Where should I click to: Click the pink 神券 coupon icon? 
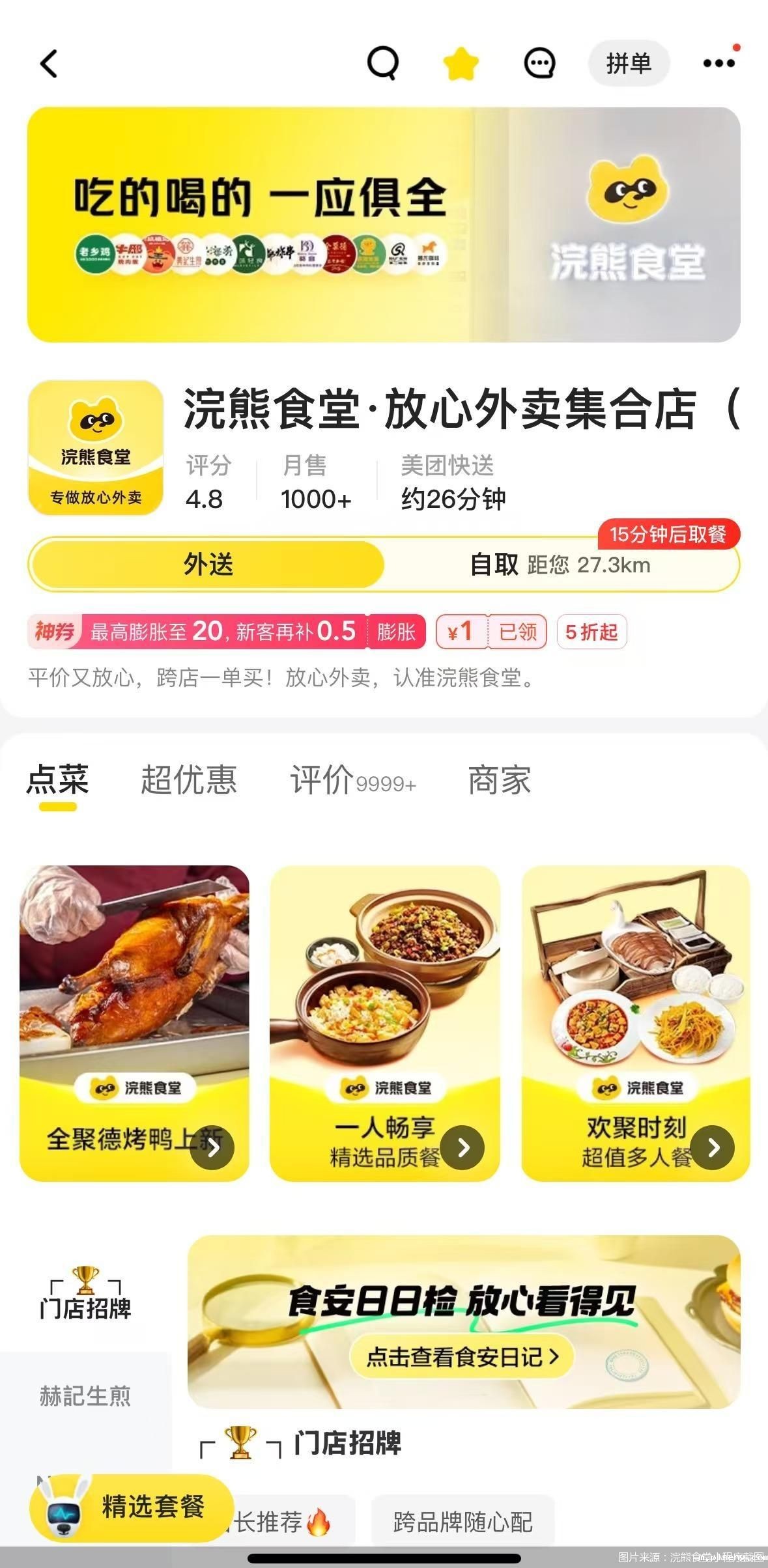tap(55, 632)
